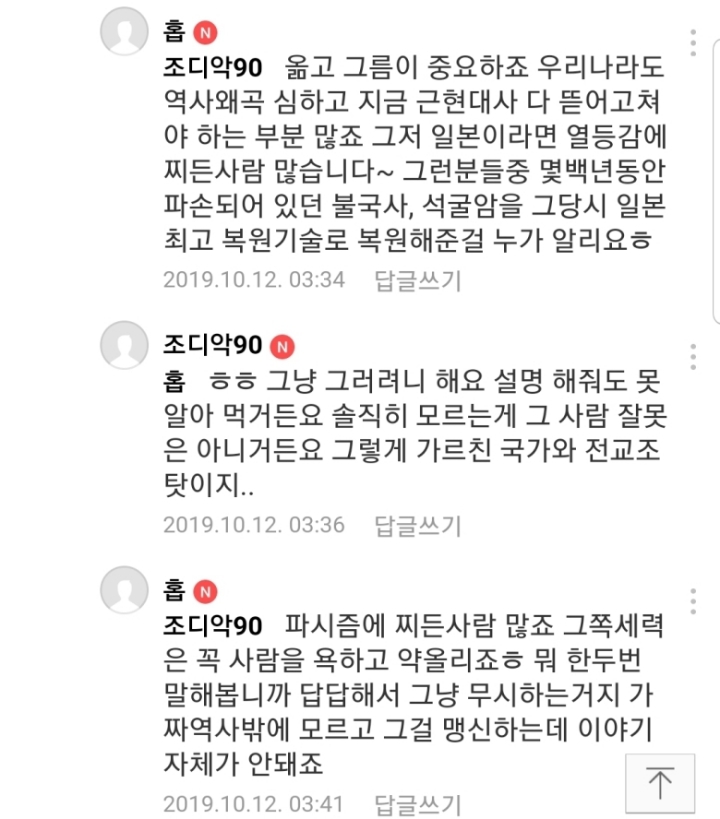Click the 훕 mention in the second comment
720x819 pixels.
coord(176,380)
